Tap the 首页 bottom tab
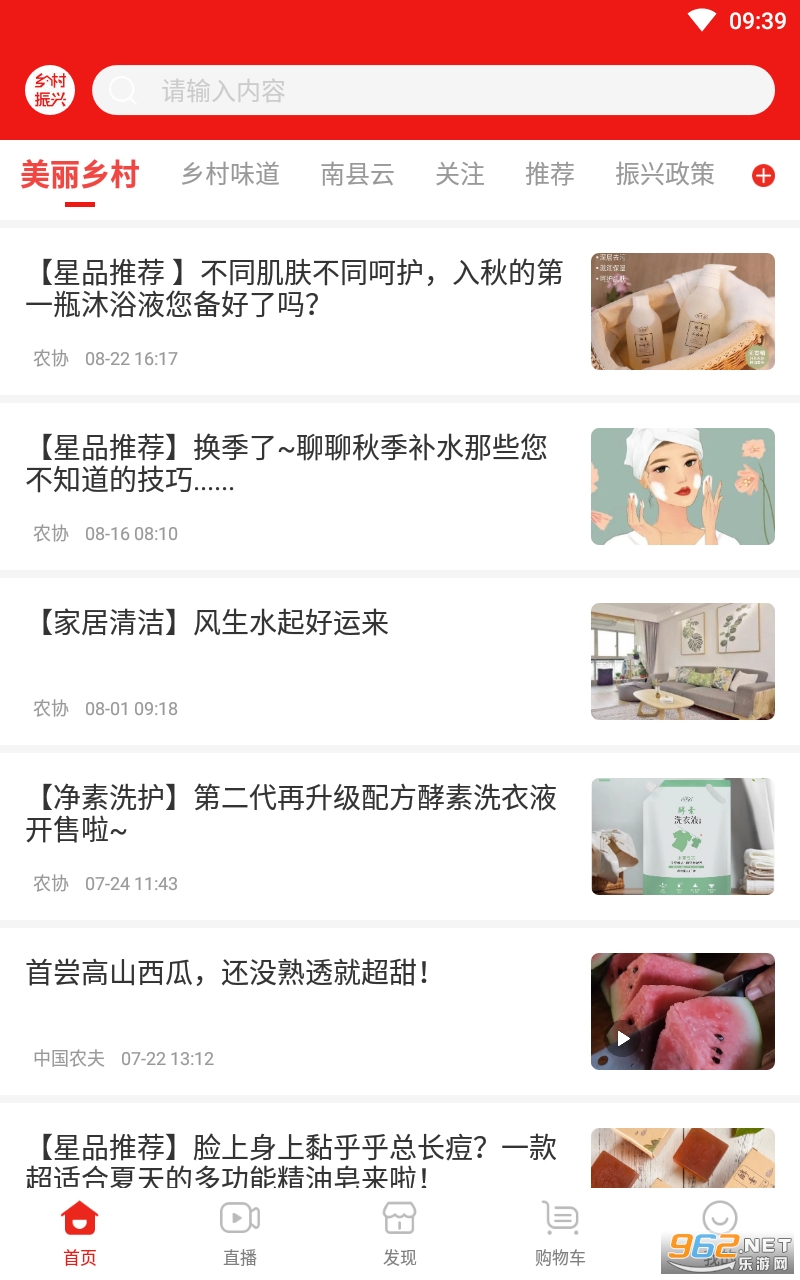Screen dimensions: 800x1280 point(80,1234)
